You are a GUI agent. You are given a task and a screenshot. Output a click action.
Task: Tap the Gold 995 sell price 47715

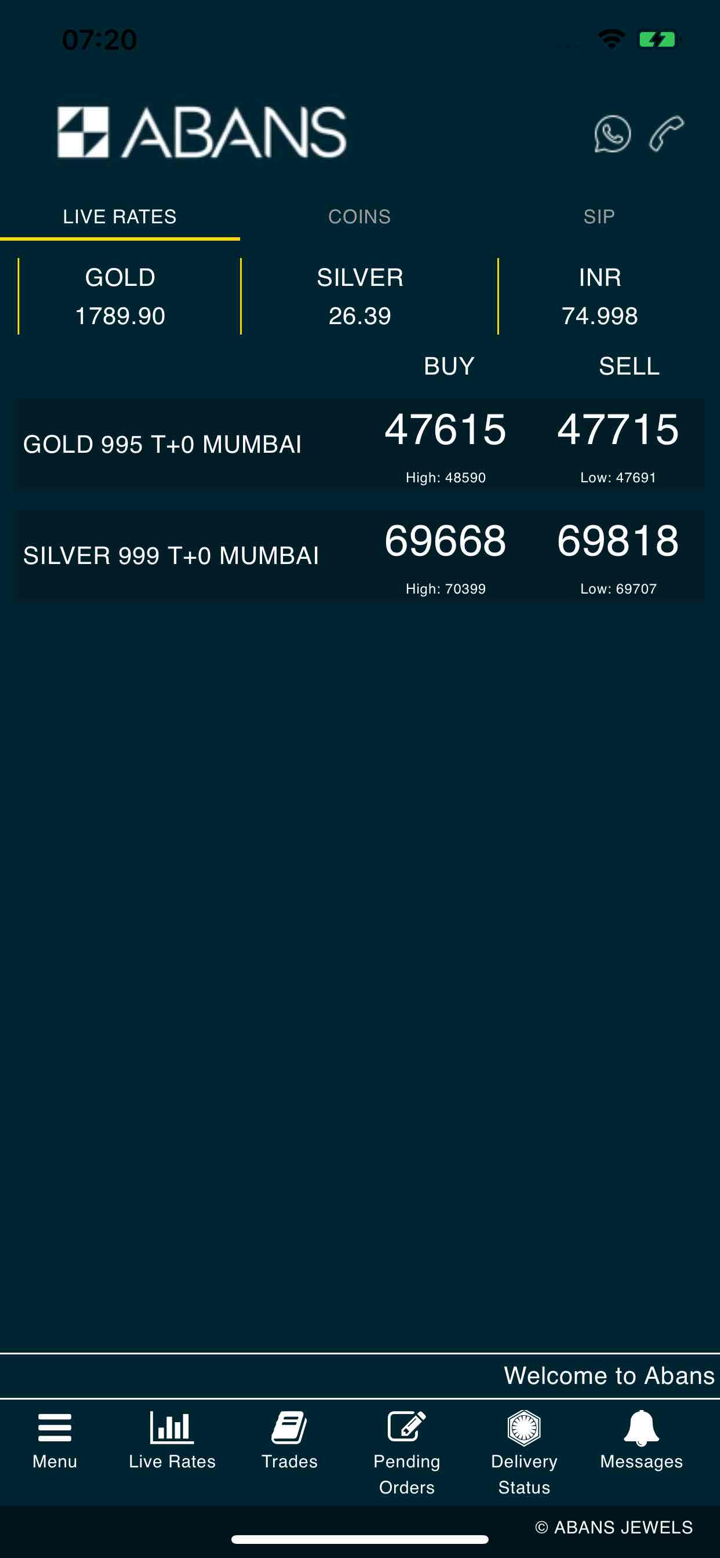(x=618, y=431)
